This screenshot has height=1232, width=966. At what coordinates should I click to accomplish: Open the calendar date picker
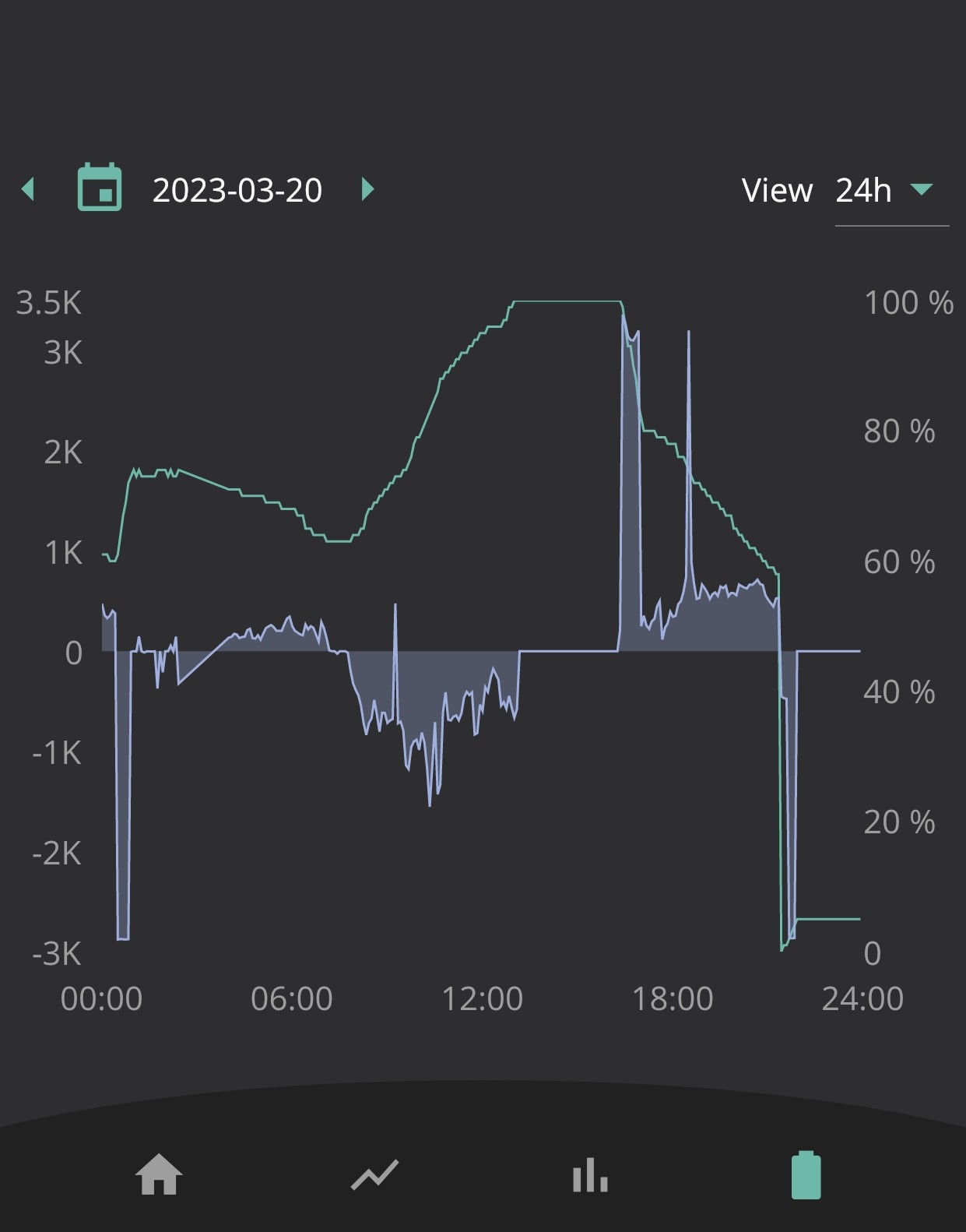(x=100, y=188)
